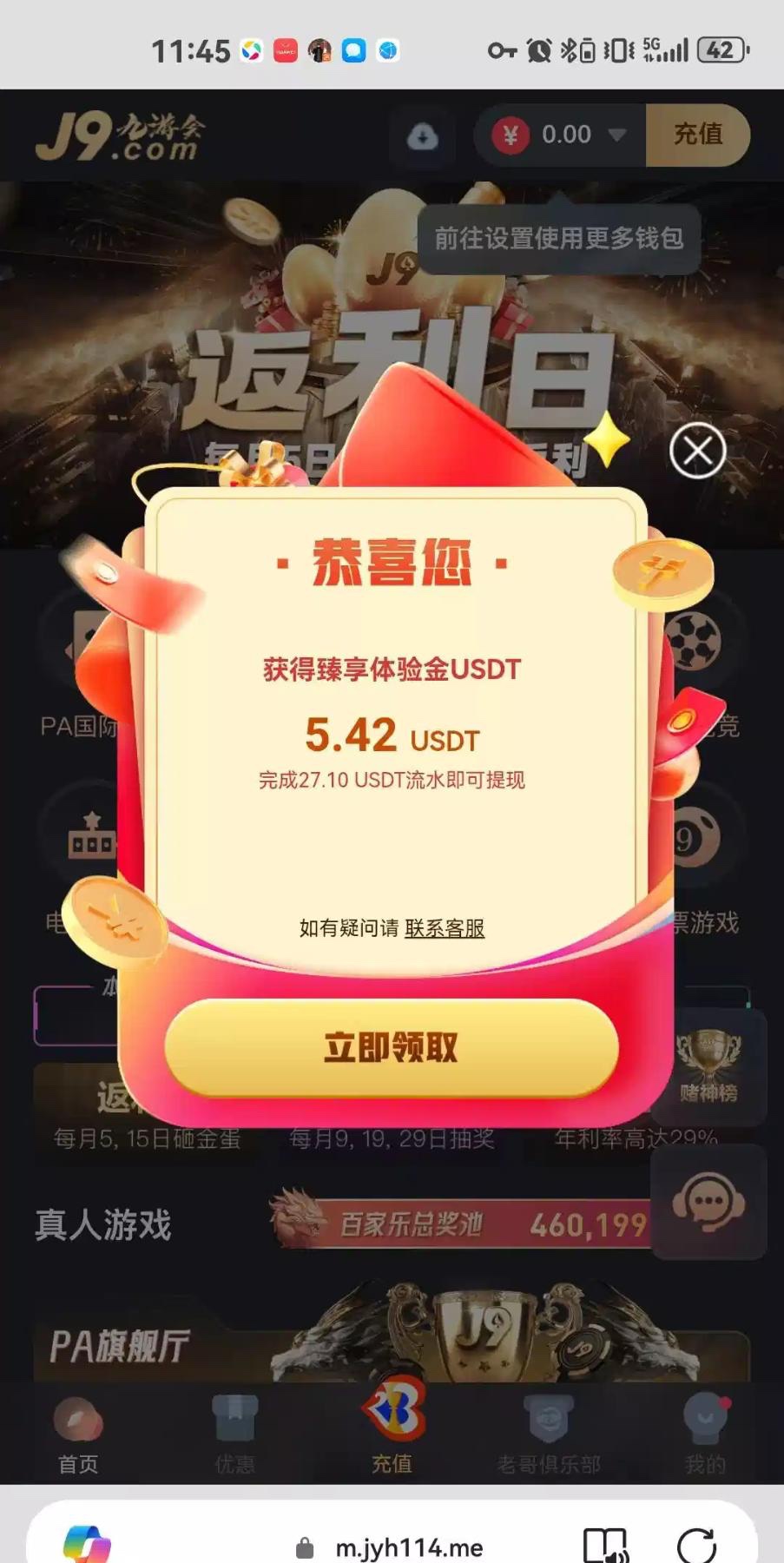Viewport: 784px width, 1563px height.
Task: Tap the m.jyh114.me address bar
Action: pyautogui.click(x=408, y=1547)
